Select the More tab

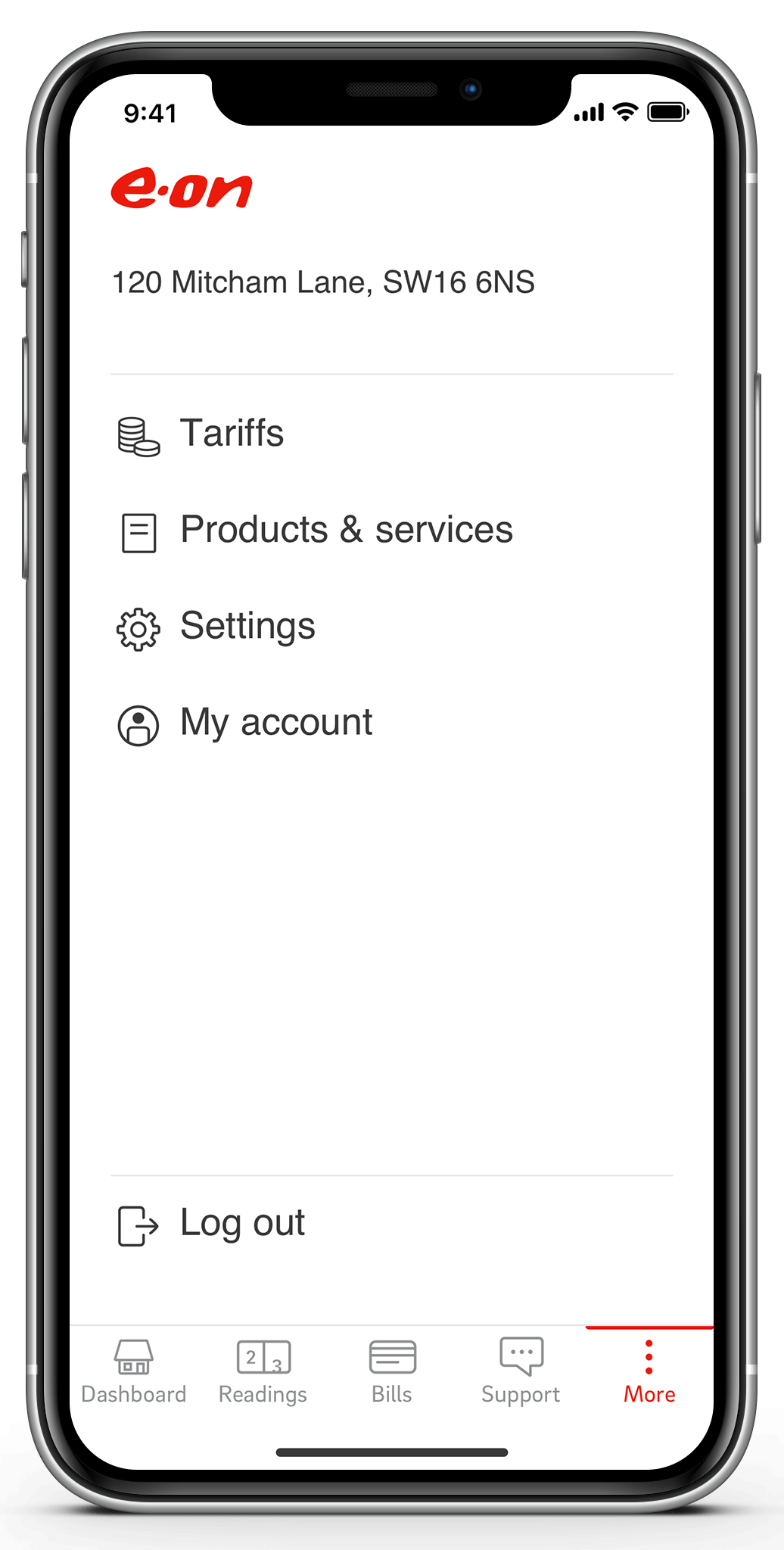(x=649, y=1371)
